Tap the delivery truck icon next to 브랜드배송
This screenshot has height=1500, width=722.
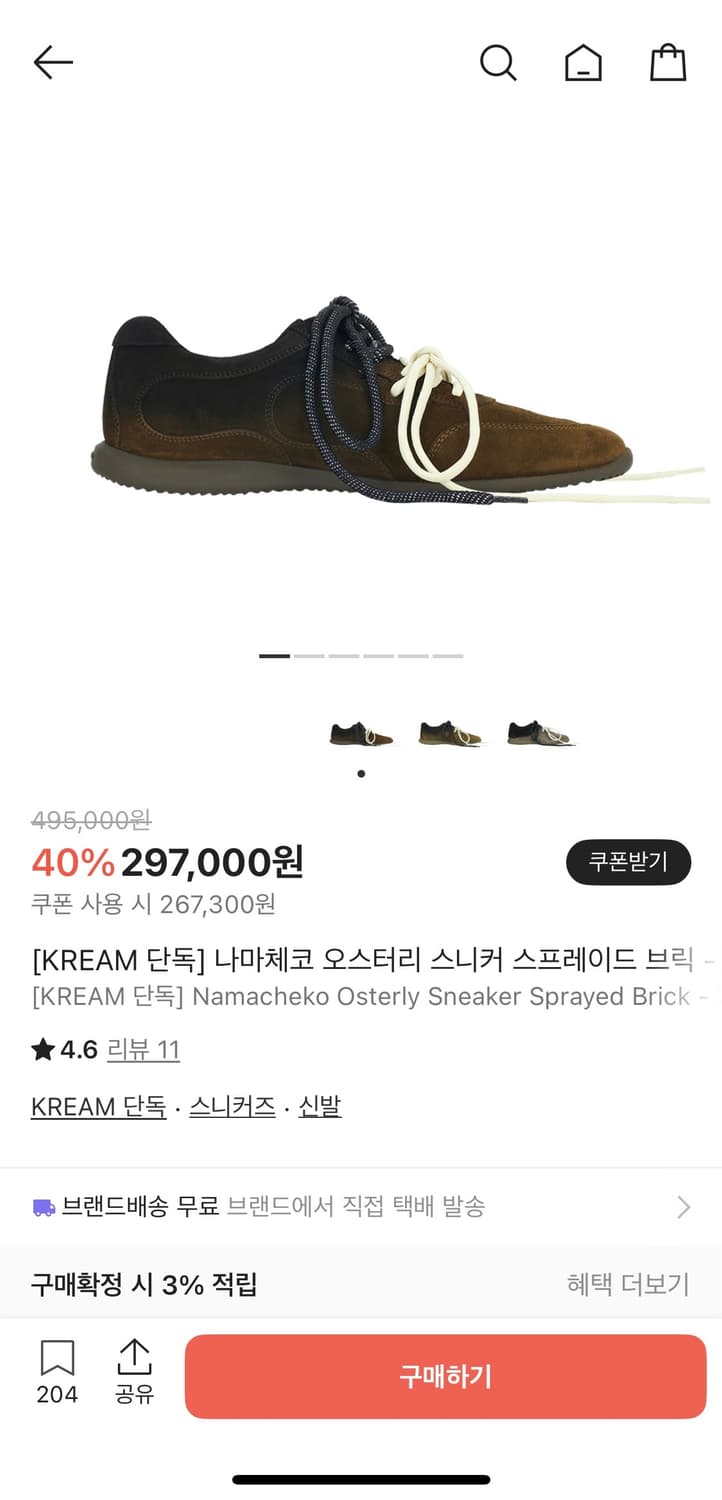pos(40,1206)
